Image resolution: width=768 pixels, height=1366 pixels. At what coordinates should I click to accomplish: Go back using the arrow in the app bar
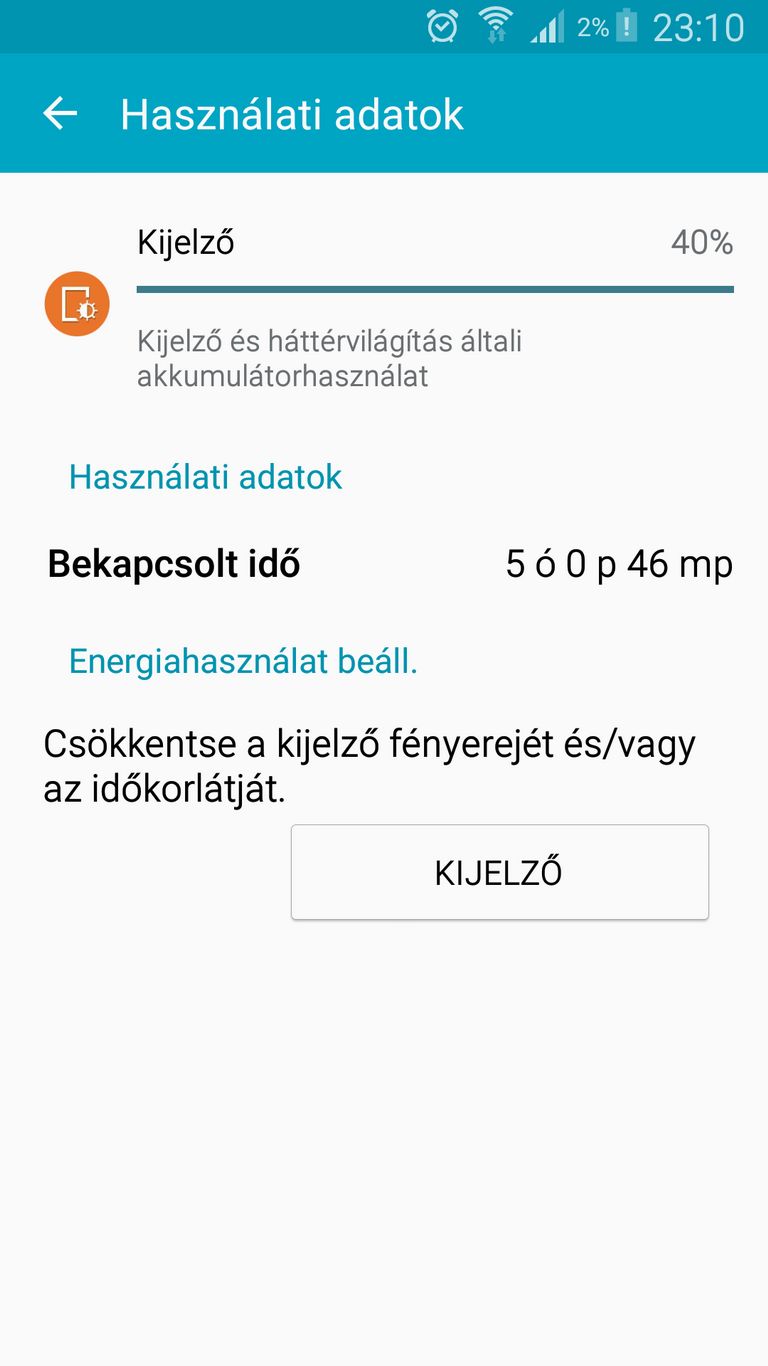(x=60, y=113)
